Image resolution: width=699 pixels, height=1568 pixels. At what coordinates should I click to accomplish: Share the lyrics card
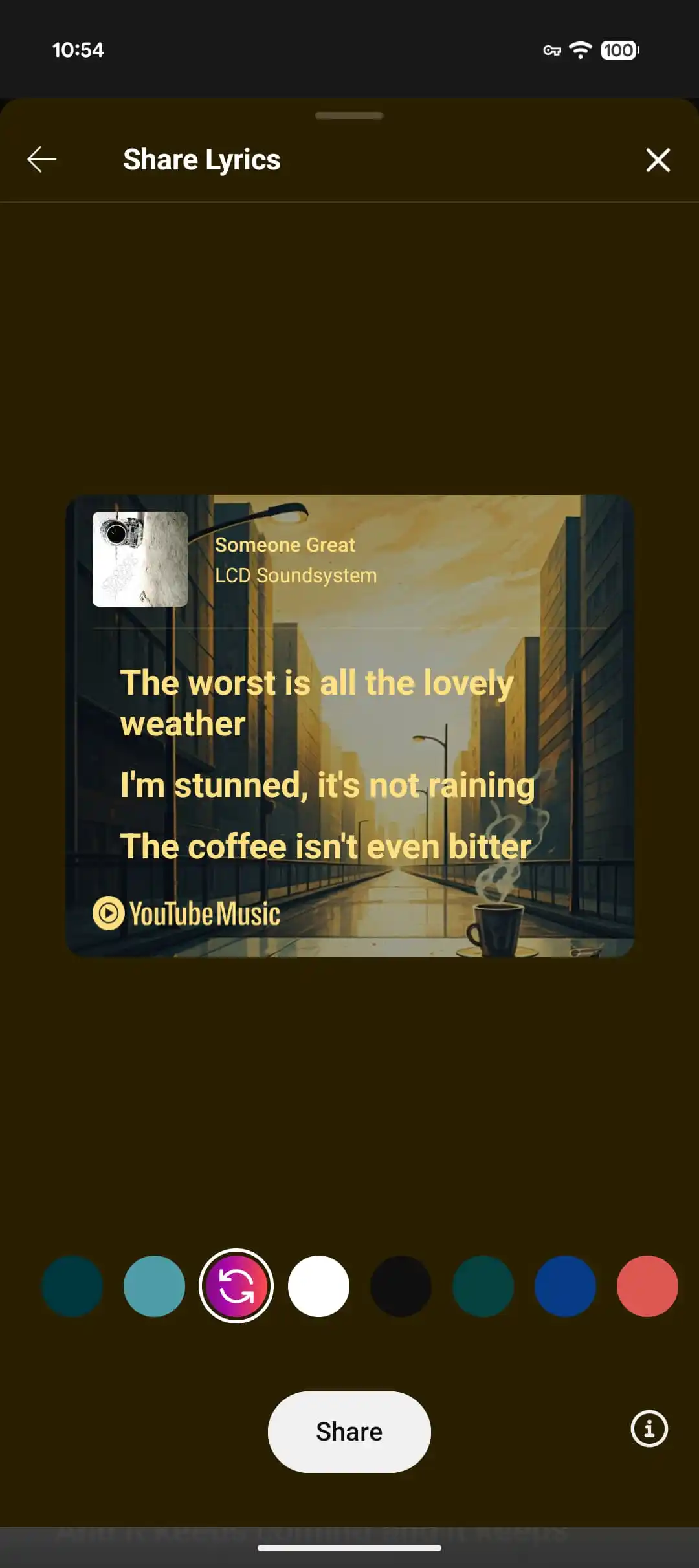coord(349,1432)
